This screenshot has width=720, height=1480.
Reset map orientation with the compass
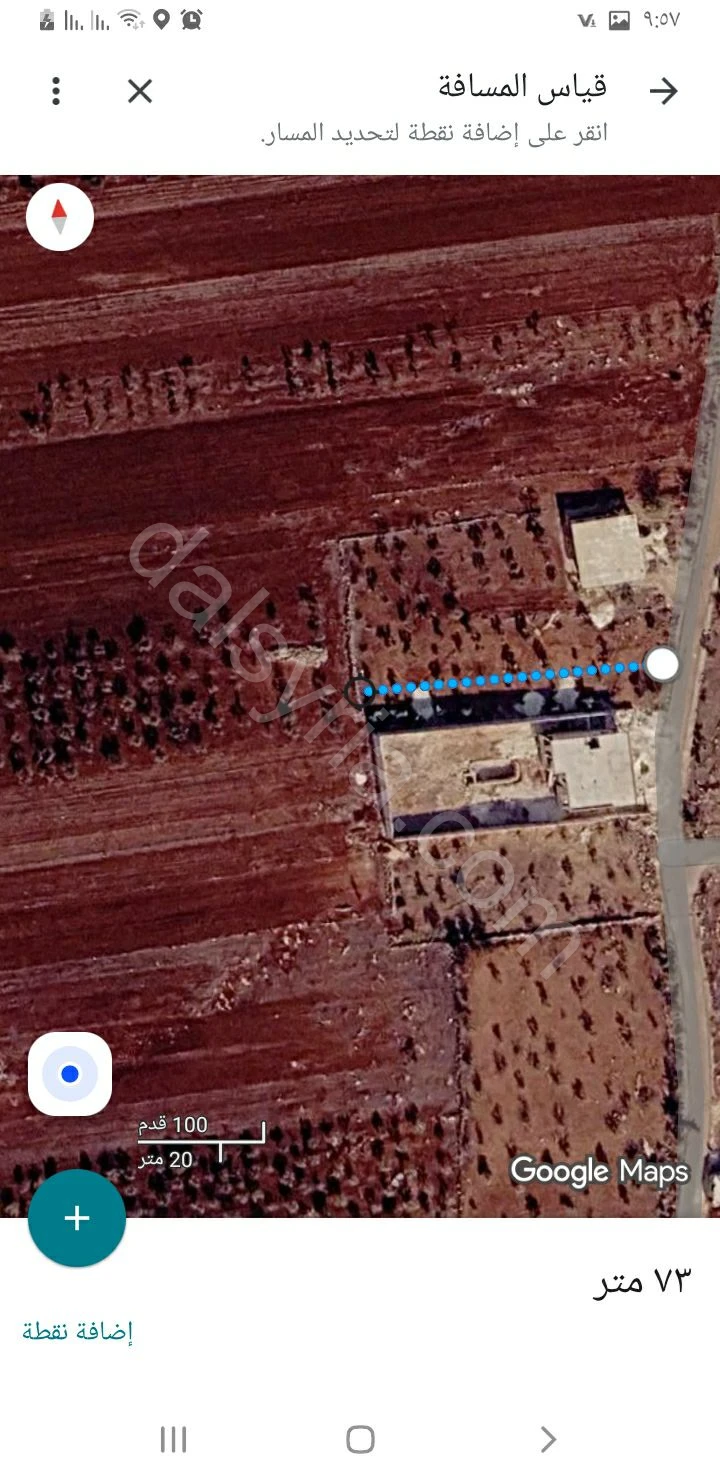pyautogui.click(x=60, y=216)
